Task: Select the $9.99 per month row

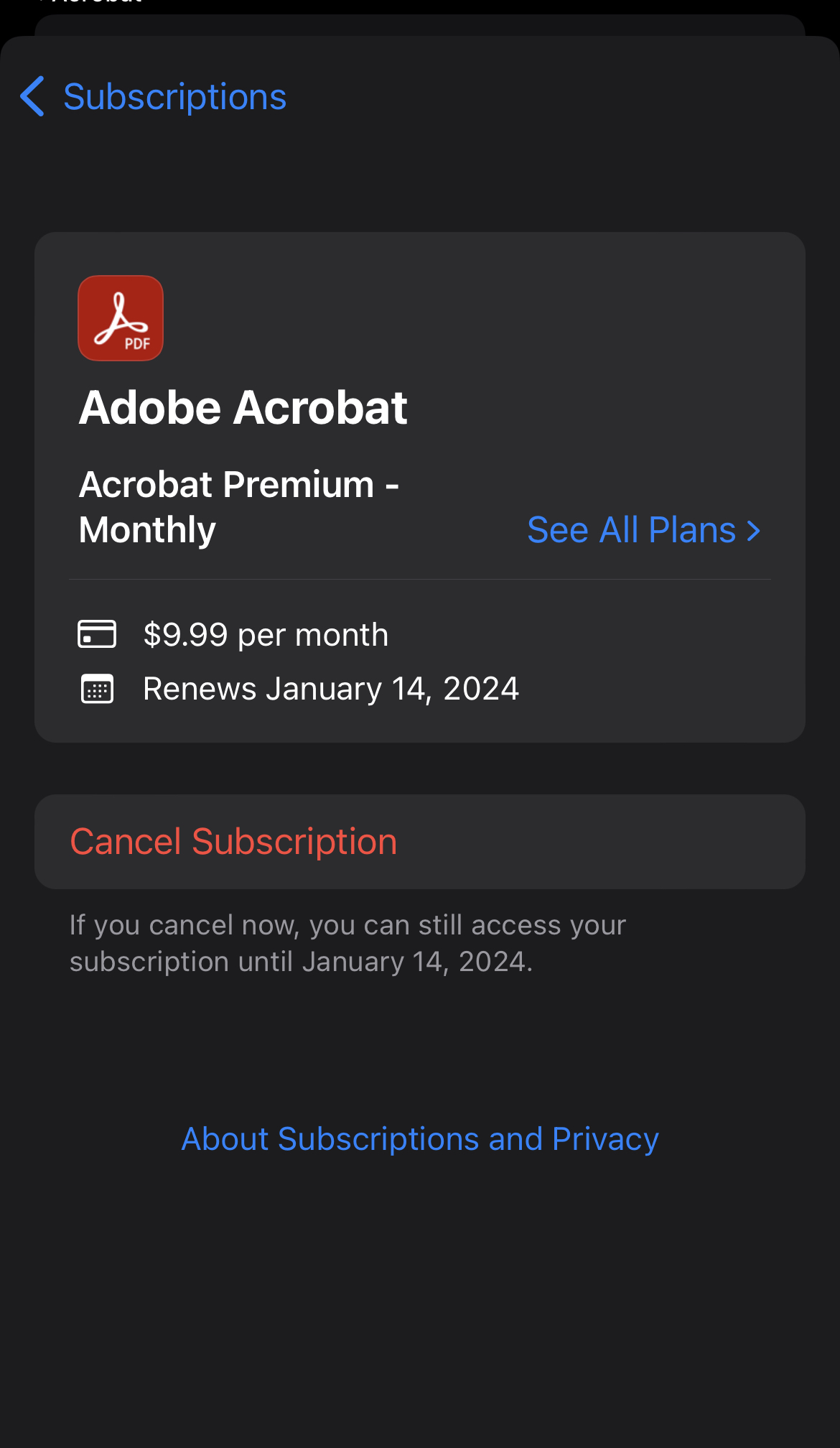Action: click(266, 633)
